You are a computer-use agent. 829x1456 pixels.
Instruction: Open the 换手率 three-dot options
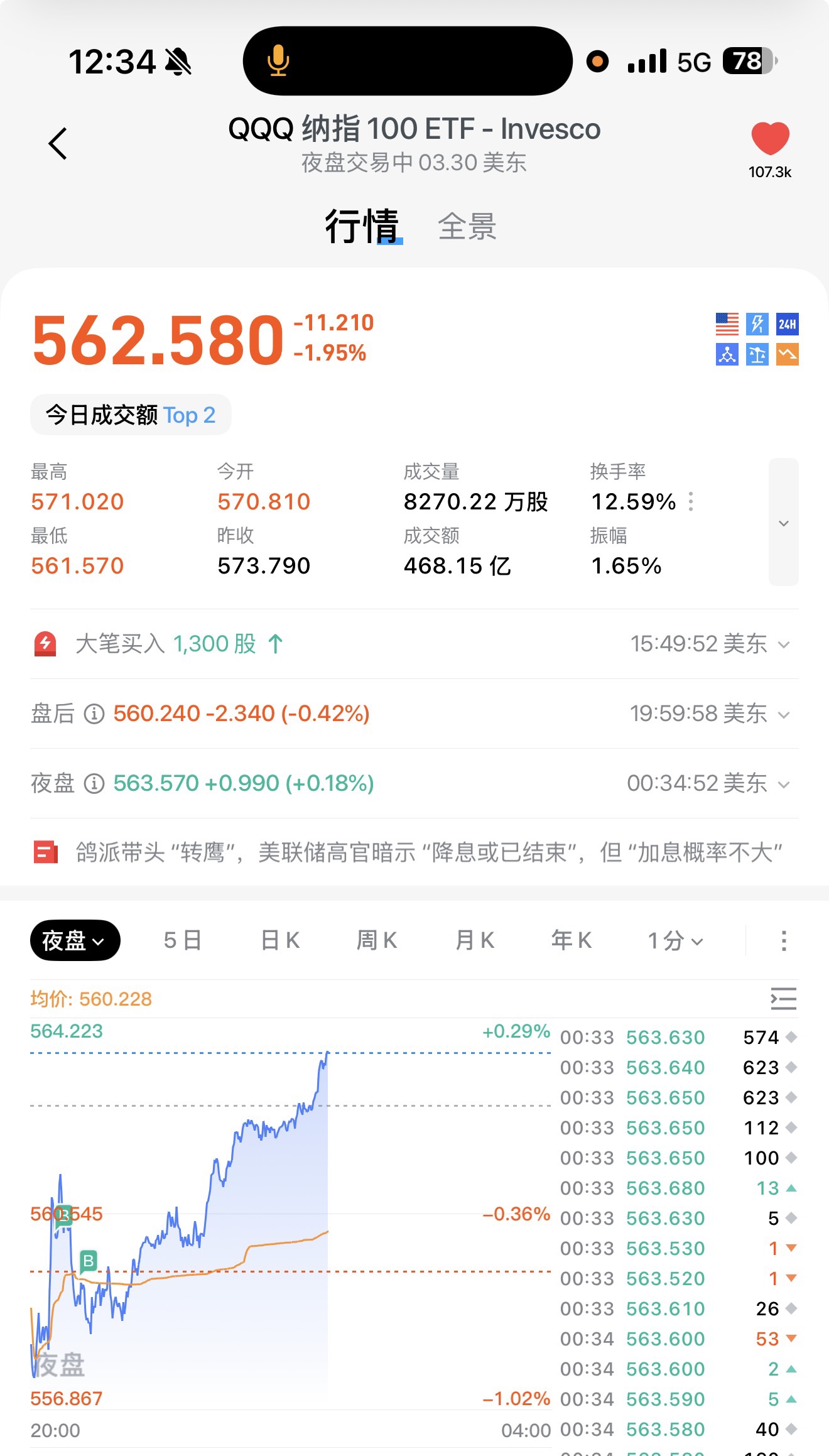691,502
